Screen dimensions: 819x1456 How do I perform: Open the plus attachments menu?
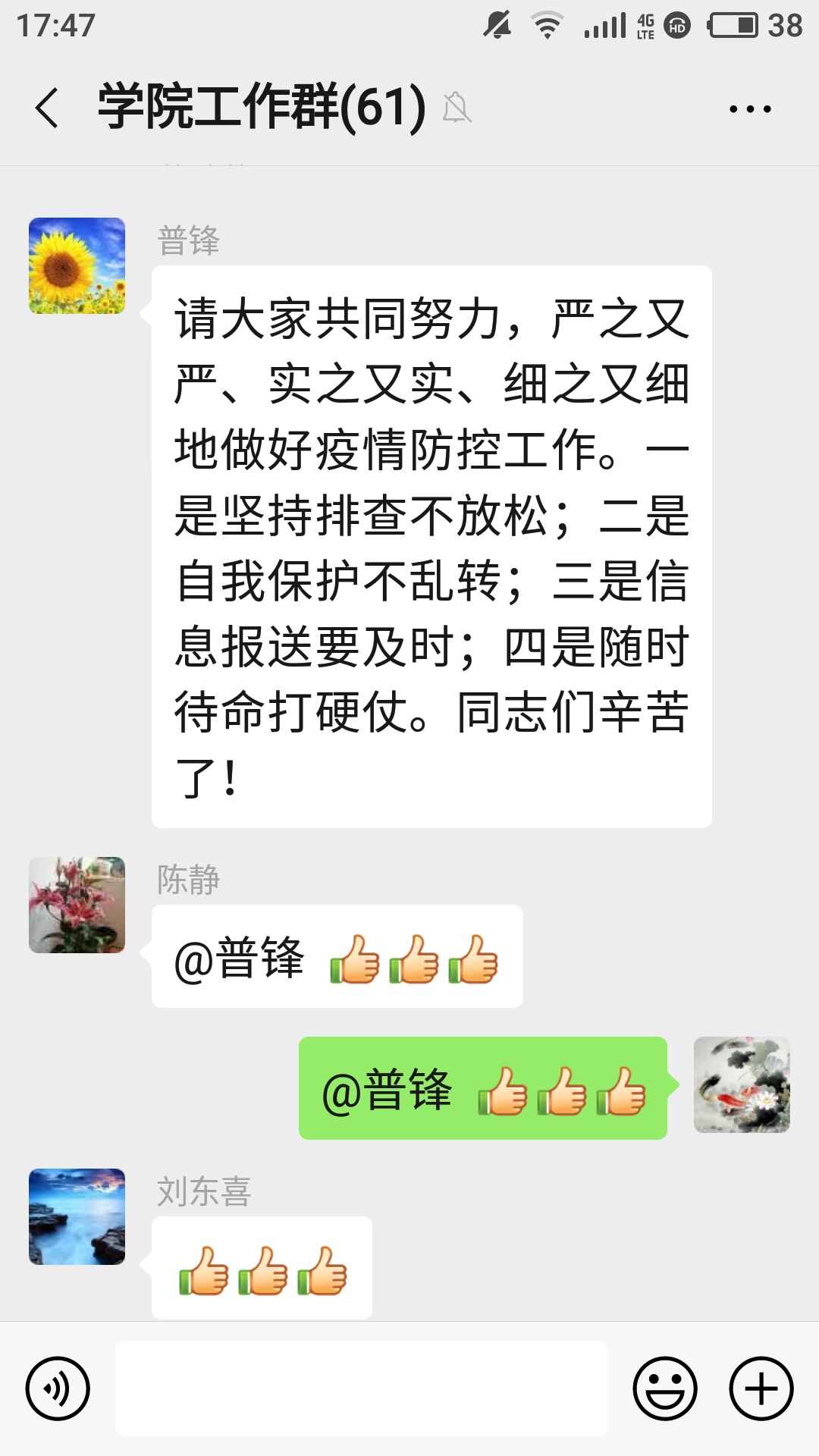coord(761,1389)
